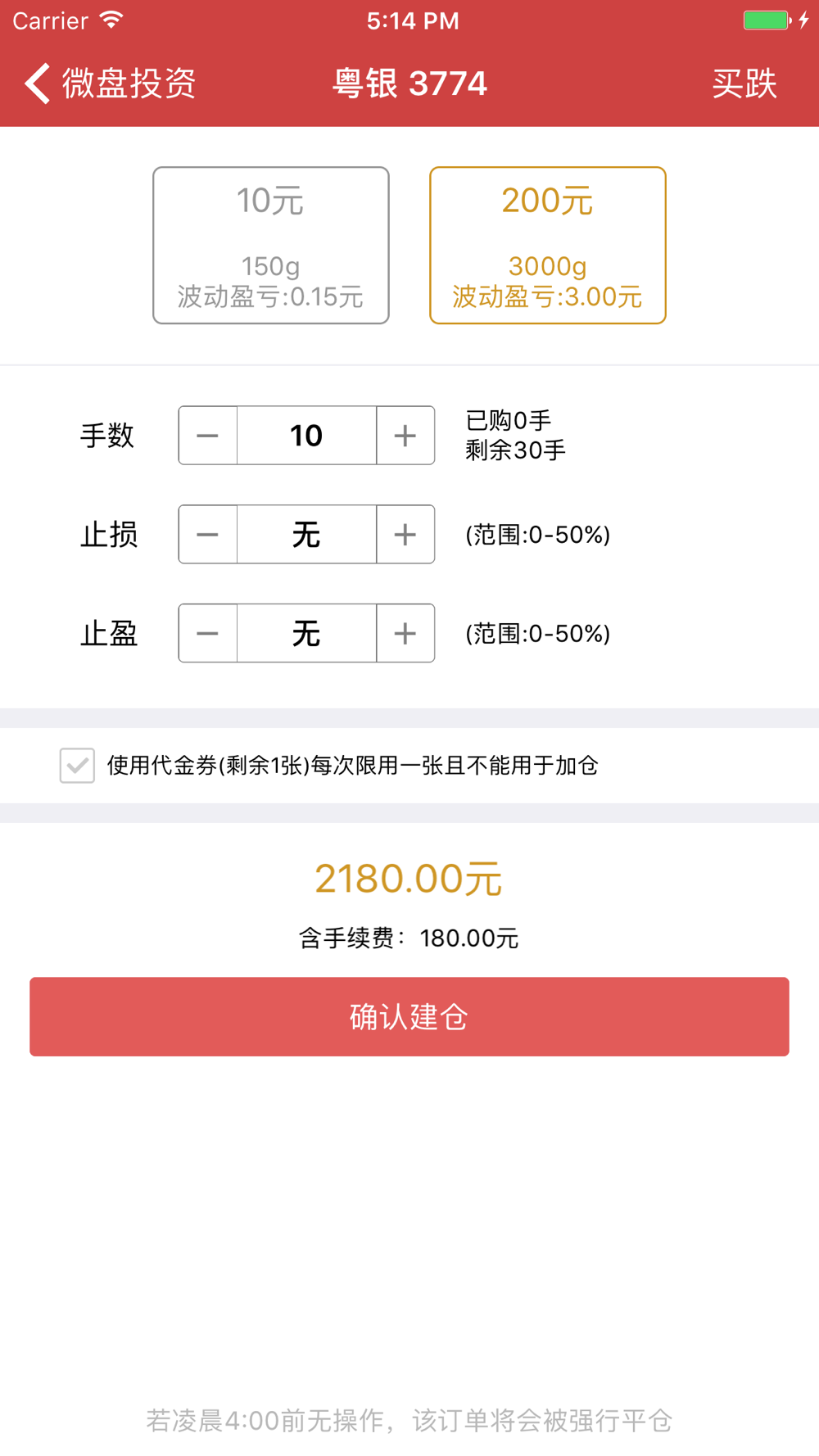Tap the 手数 quantity field showing 10
This screenshot has width=819, height=1456.
click(306, 436)
